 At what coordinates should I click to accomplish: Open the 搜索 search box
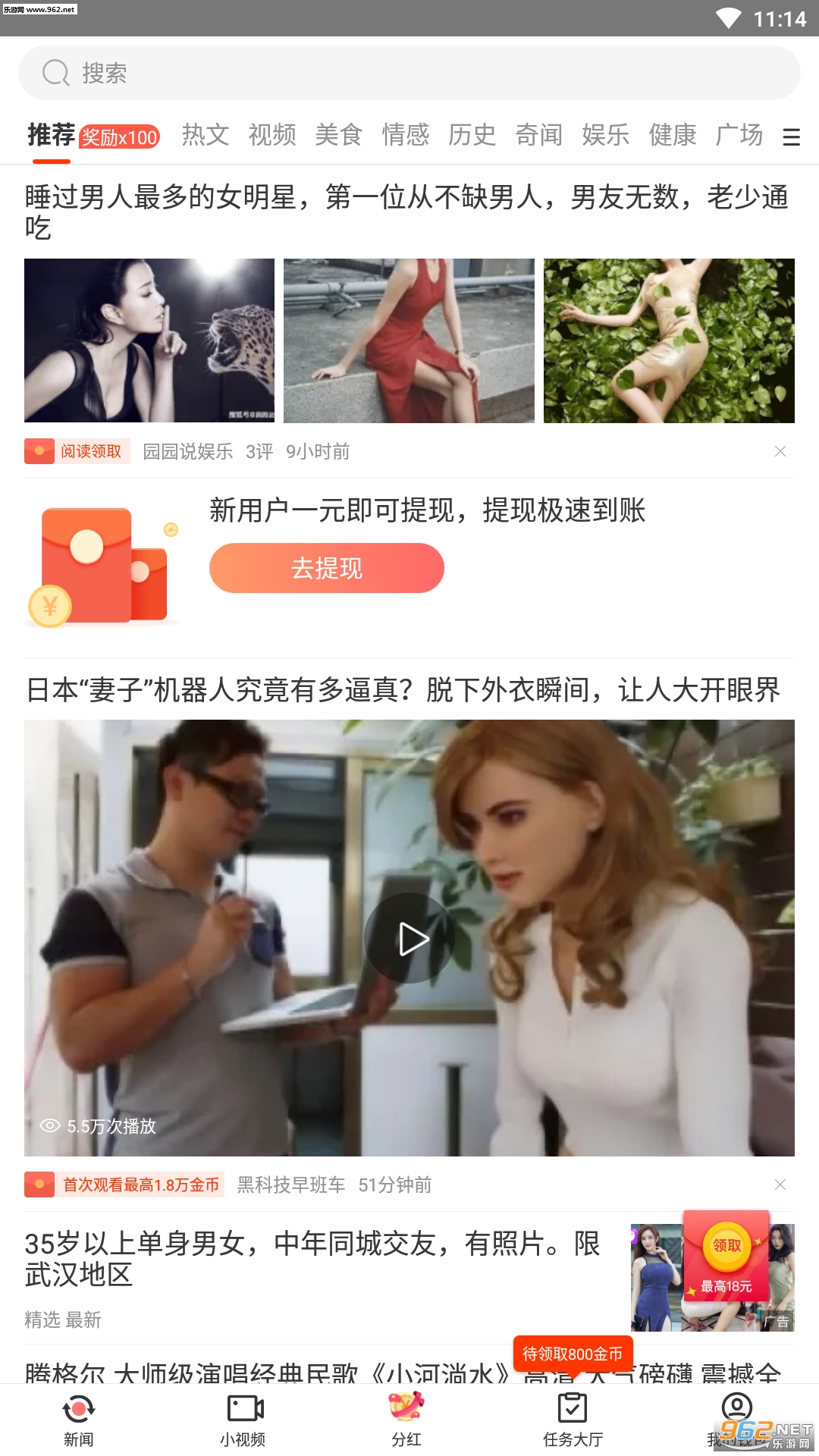(409, 73)
